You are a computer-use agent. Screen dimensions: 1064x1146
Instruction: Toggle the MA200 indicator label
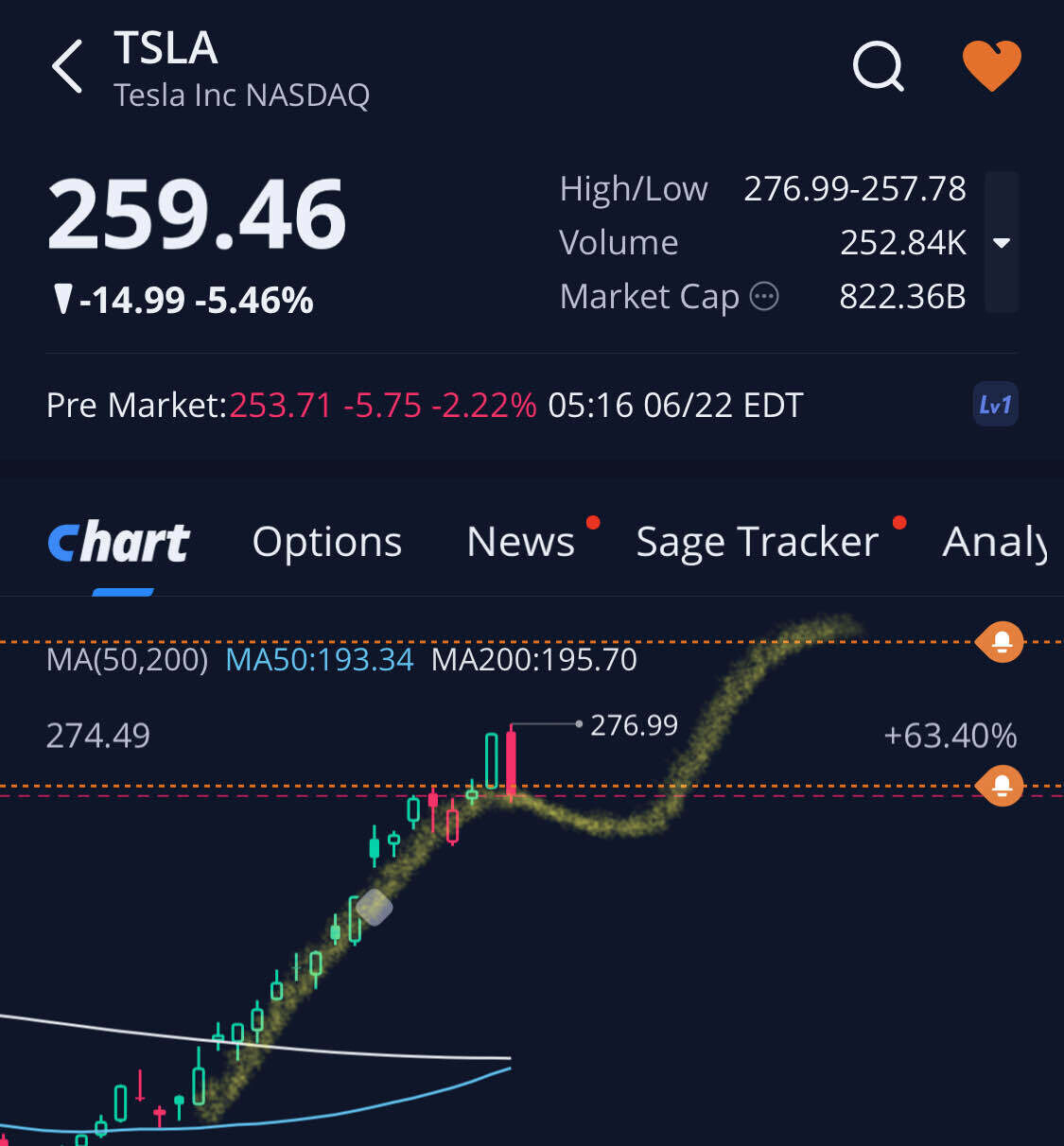534,660
